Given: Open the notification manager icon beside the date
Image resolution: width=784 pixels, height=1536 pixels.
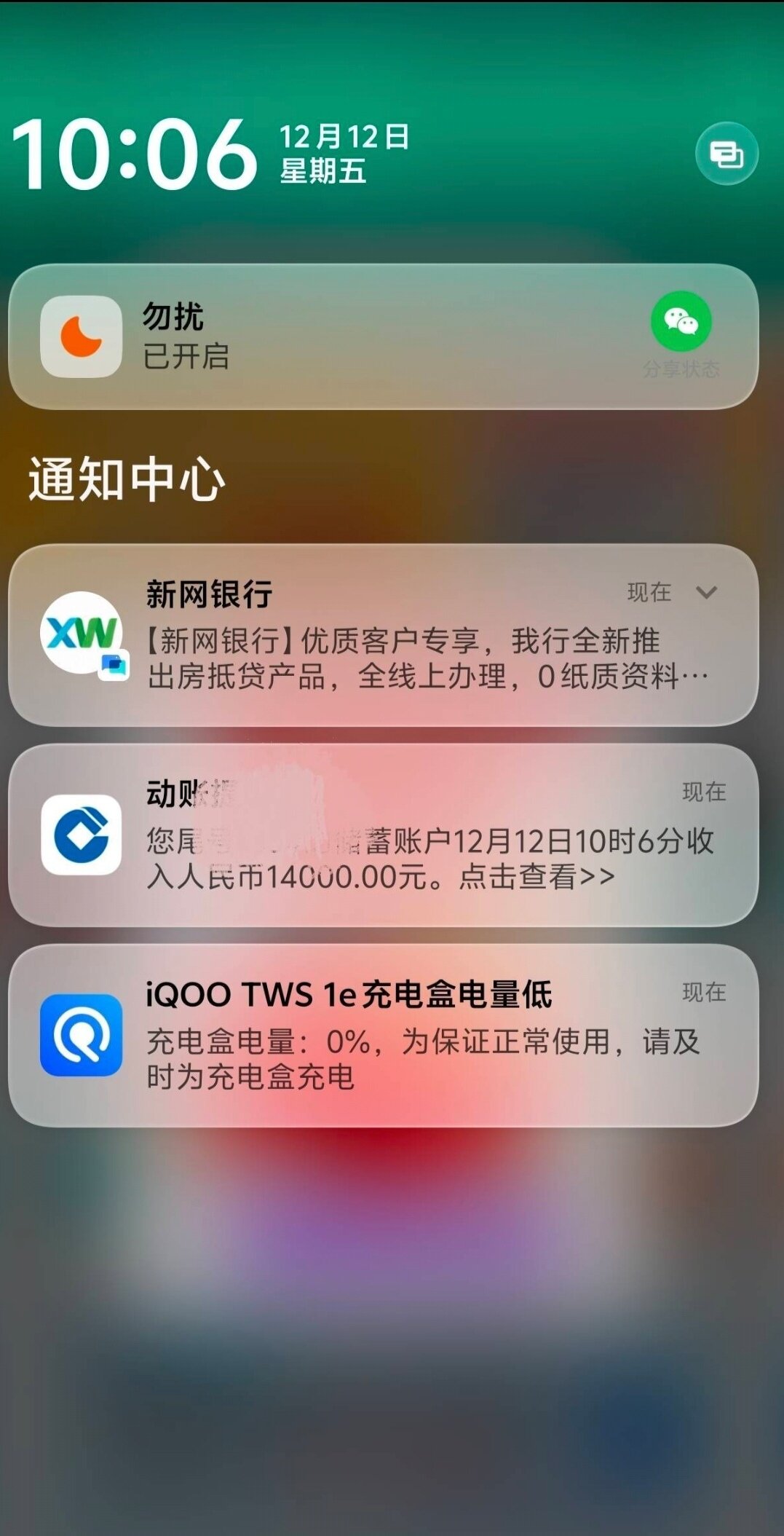Looking at the screenshot, I should (x=726, y=154).
